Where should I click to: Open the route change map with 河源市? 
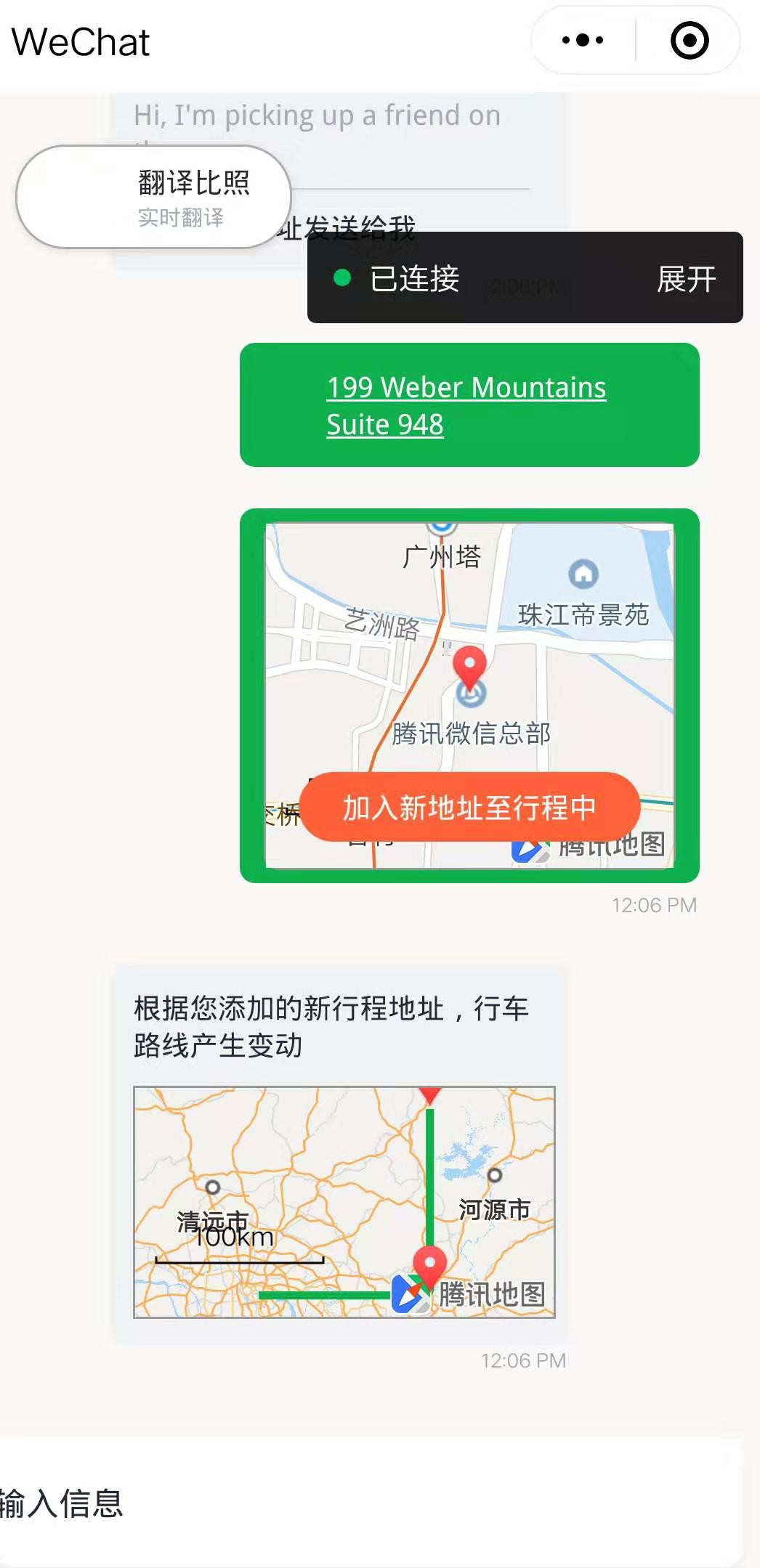tap(344, 1201)
